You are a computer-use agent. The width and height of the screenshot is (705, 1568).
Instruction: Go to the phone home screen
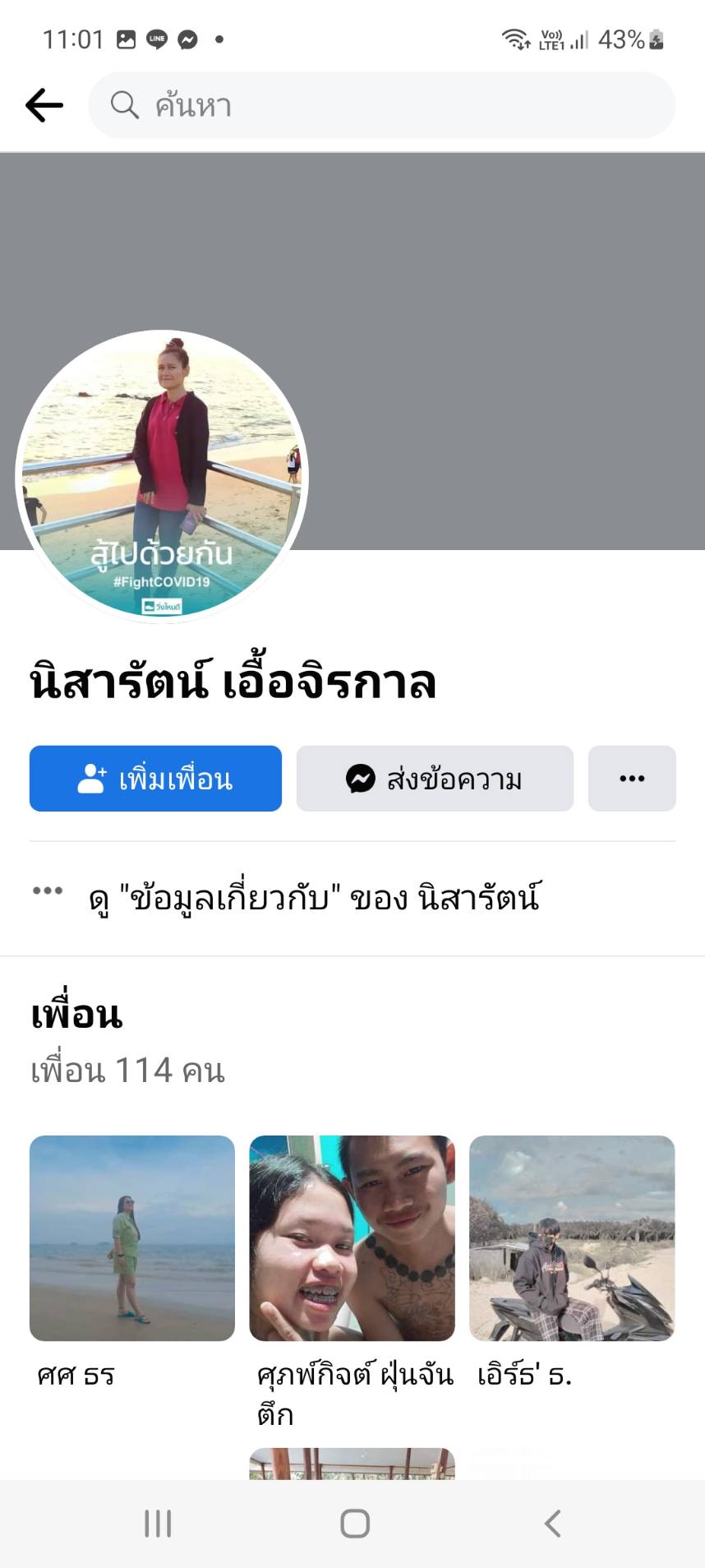coord(354,1523)
